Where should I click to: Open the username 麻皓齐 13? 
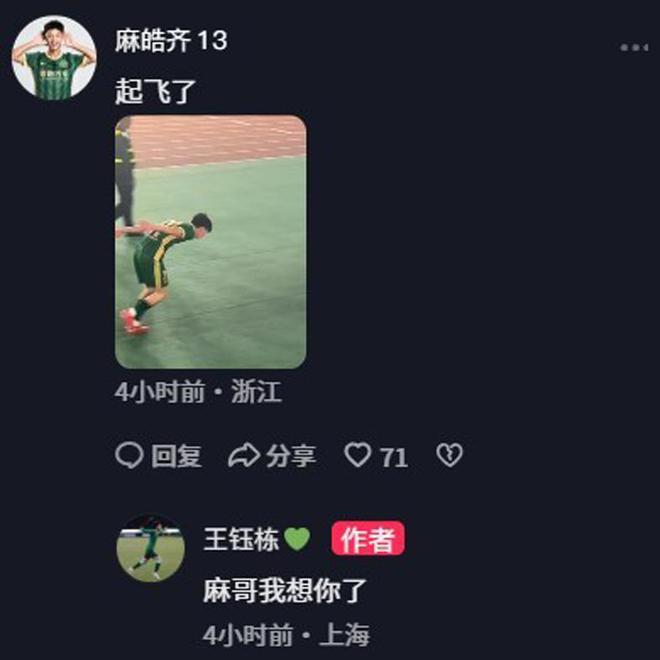[x=171, y=41]
